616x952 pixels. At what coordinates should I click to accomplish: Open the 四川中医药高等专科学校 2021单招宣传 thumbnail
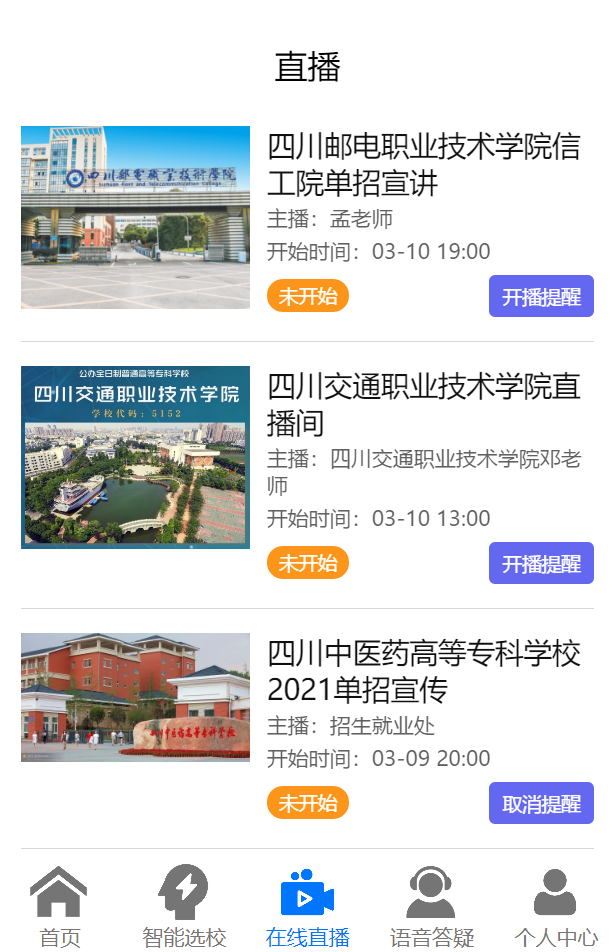point(135,697)
